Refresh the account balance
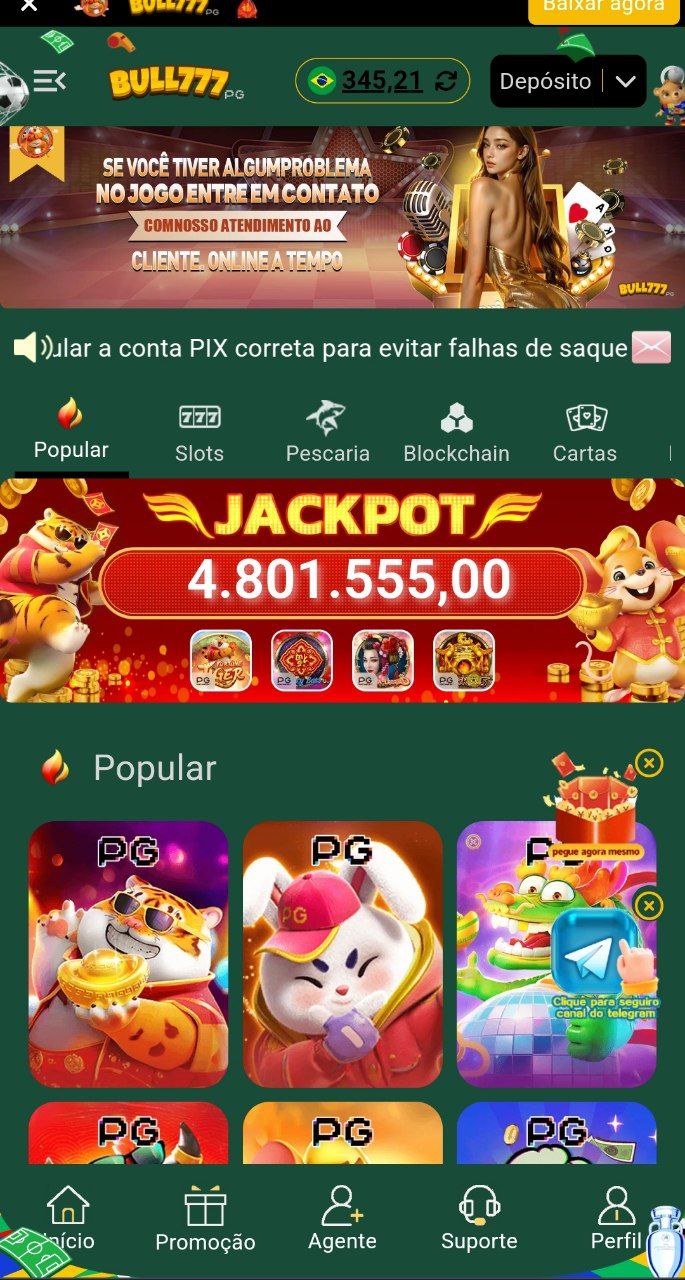This screenshot has width=685, height=1280. [x=446, y=81]
